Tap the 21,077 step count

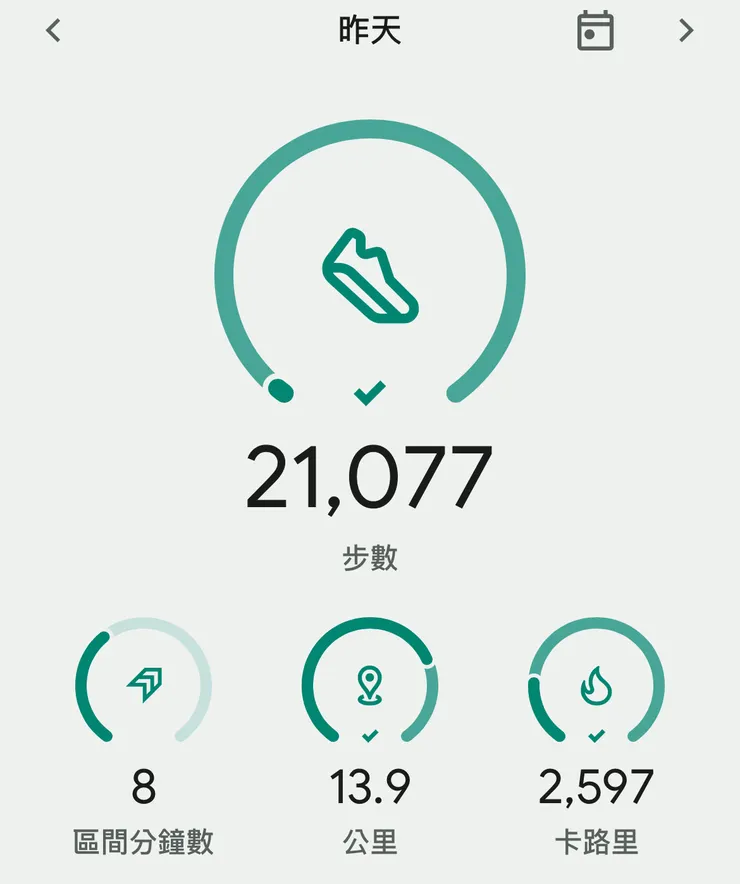(368, 476)
